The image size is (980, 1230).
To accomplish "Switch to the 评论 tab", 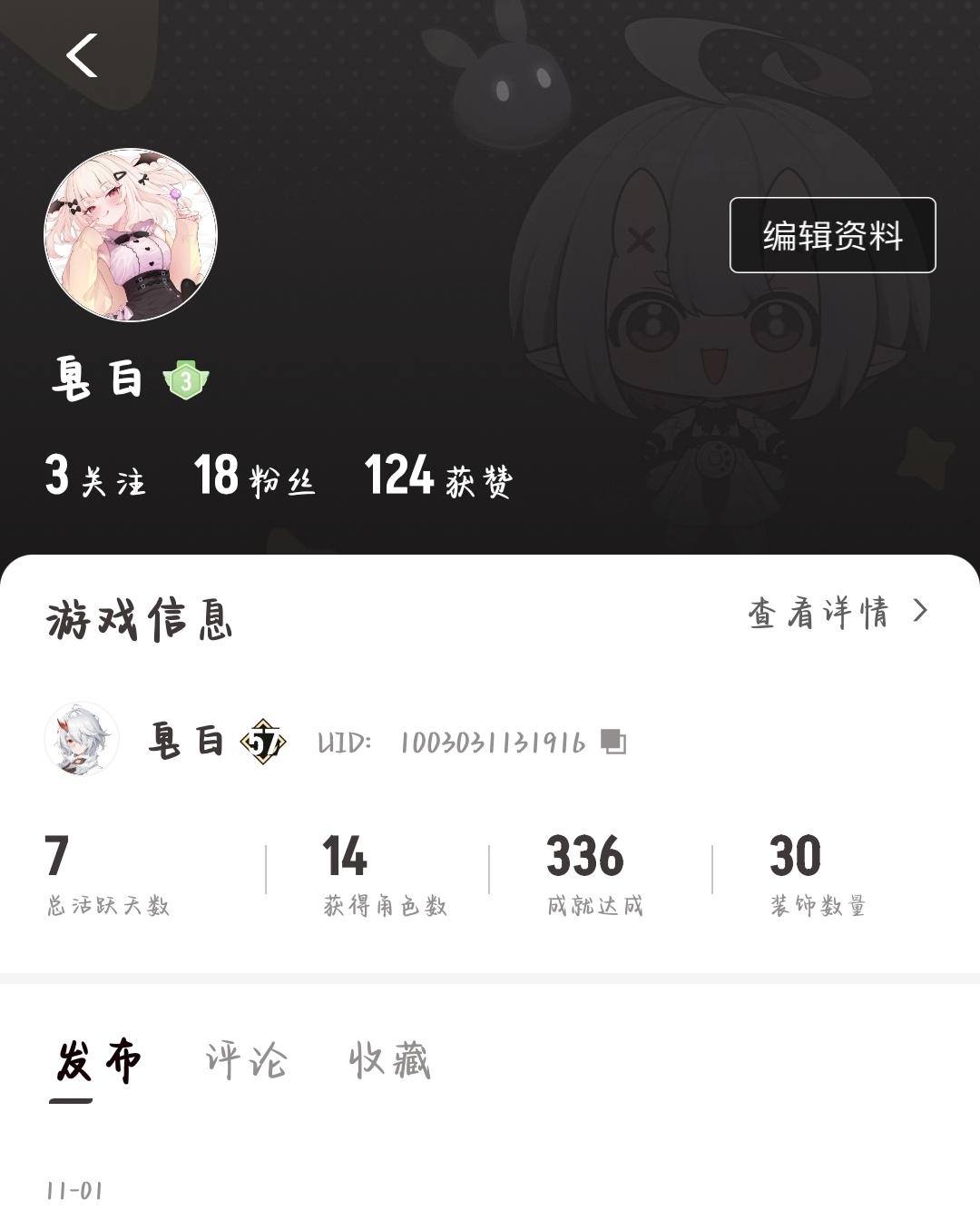I will [x=246, y=1060].
